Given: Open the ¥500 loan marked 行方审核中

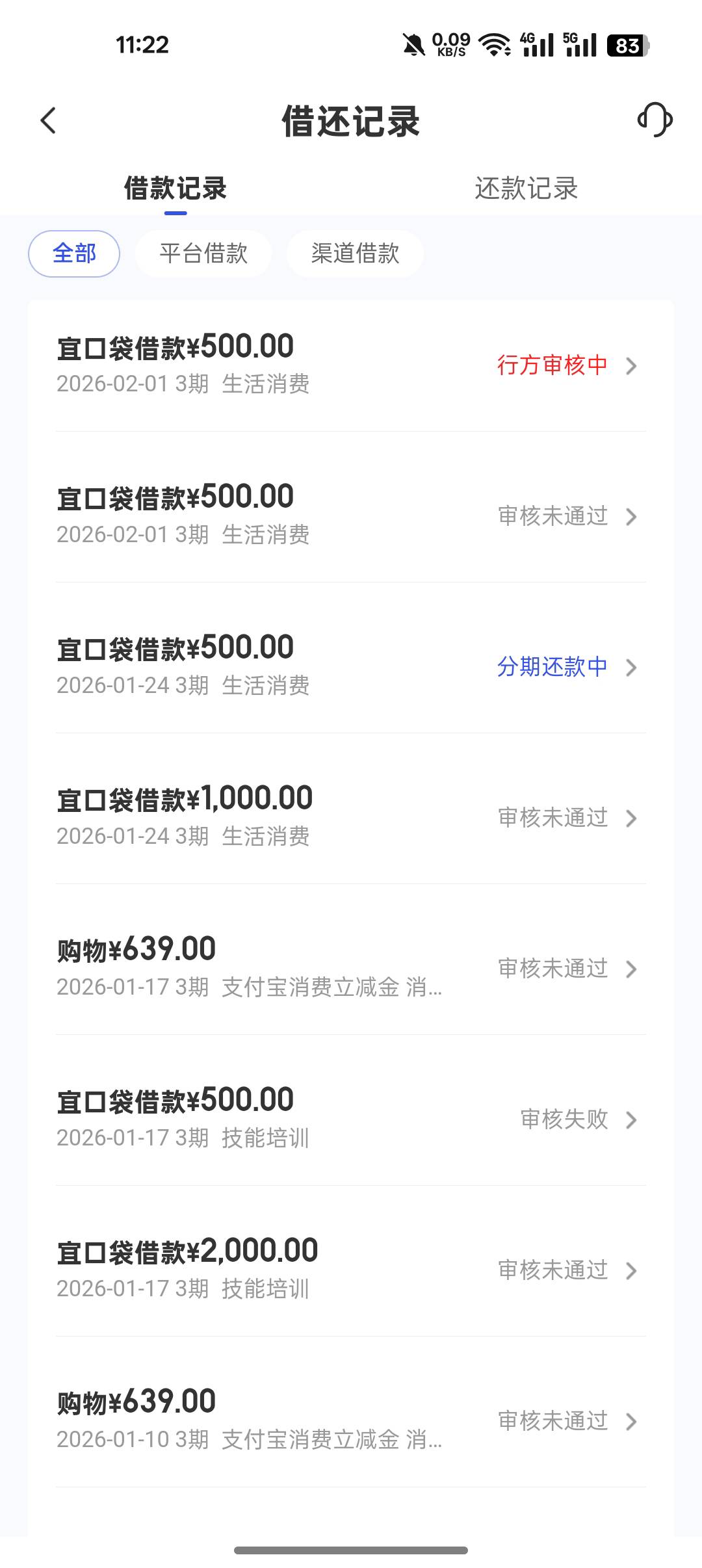Looking at the screenshot, I should coord(351,365).
